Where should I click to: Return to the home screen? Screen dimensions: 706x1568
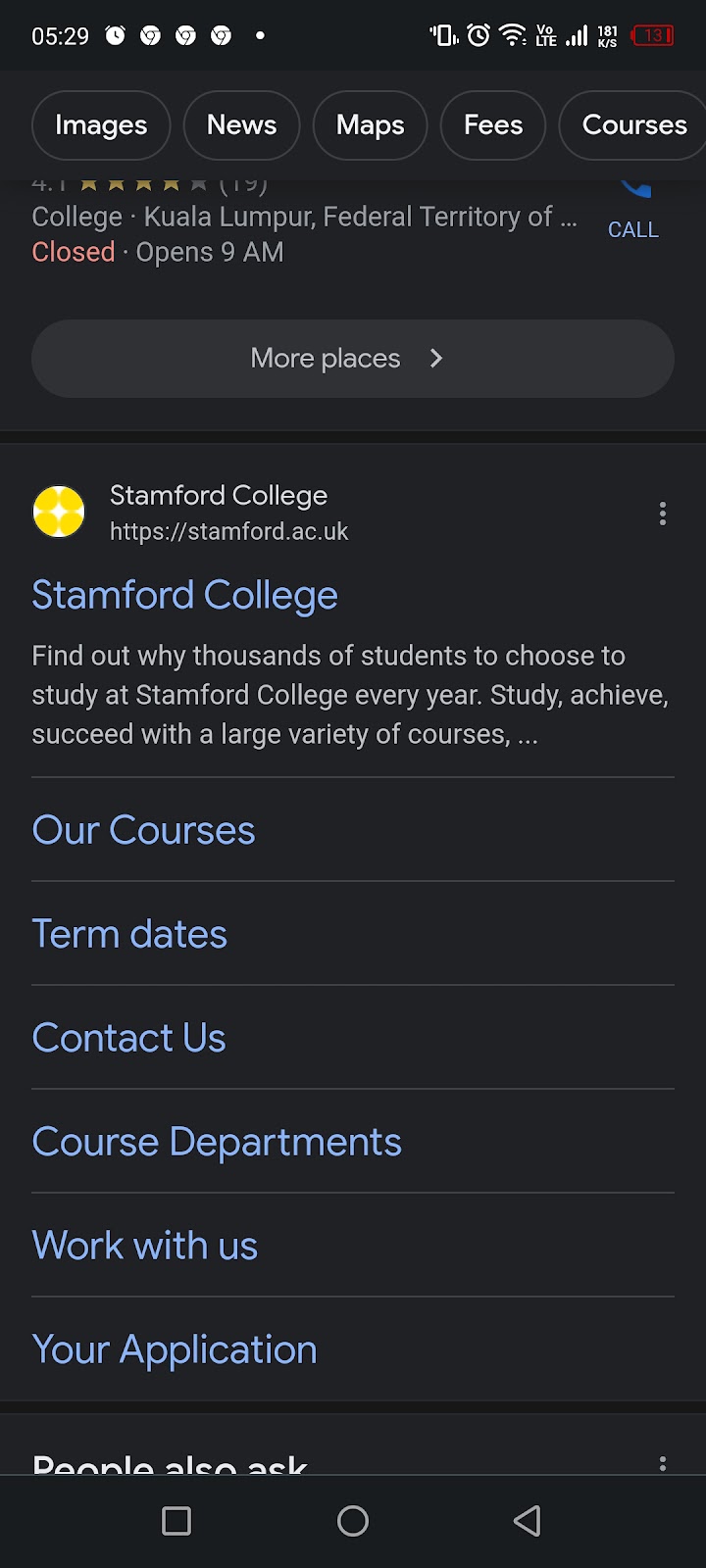[353, 1521]
